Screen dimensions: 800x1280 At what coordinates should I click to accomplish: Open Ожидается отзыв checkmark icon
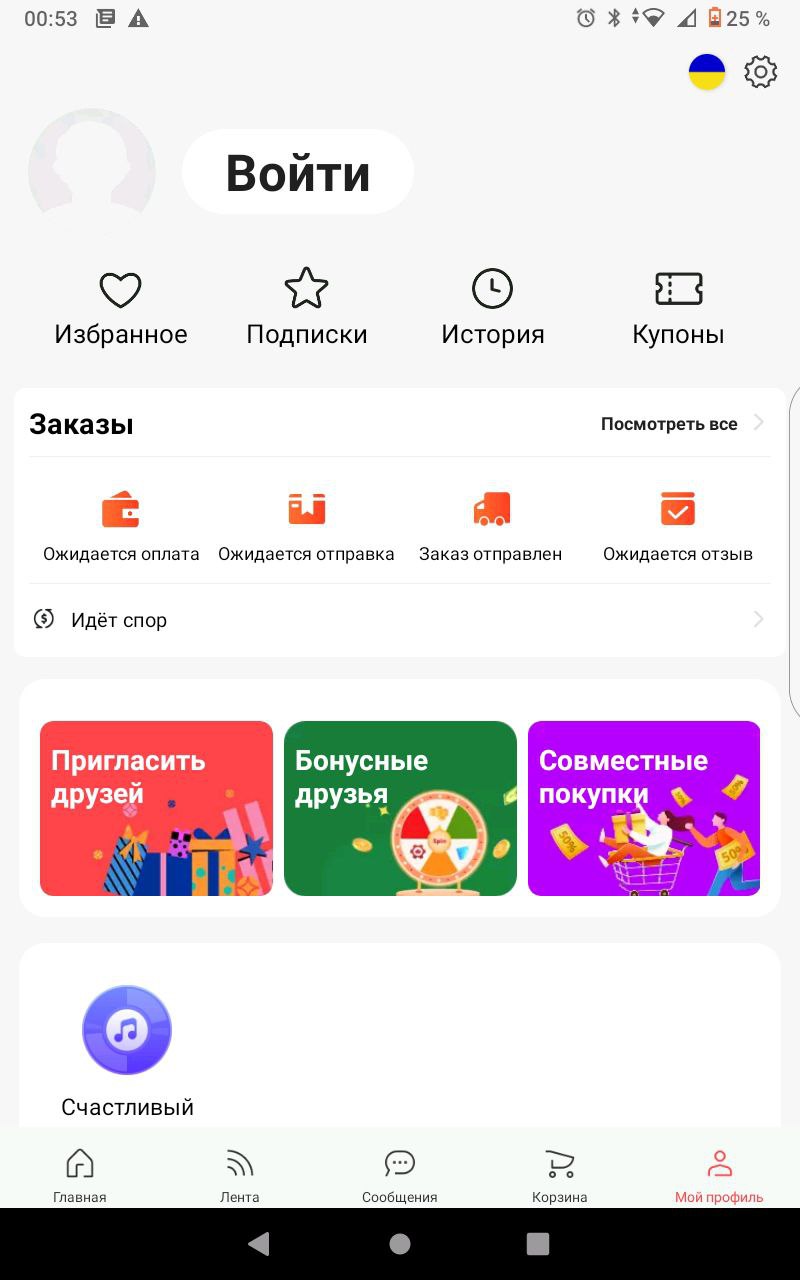pos(678,508)
